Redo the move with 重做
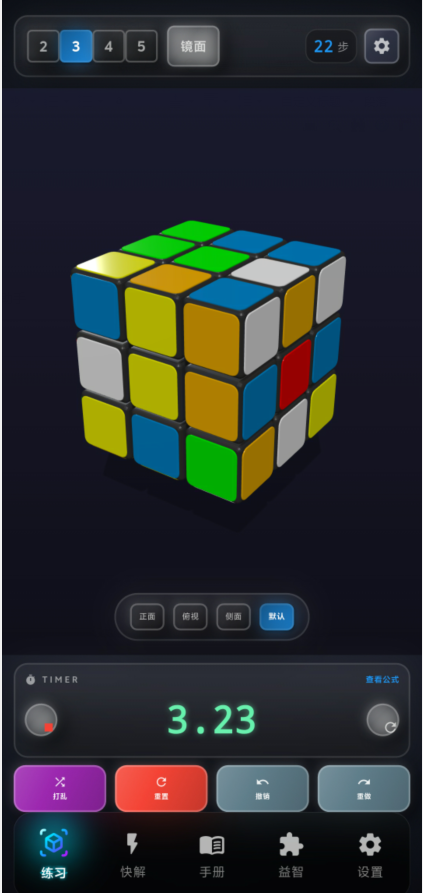Viewport: 423px width, 893px height. point(364,788)
